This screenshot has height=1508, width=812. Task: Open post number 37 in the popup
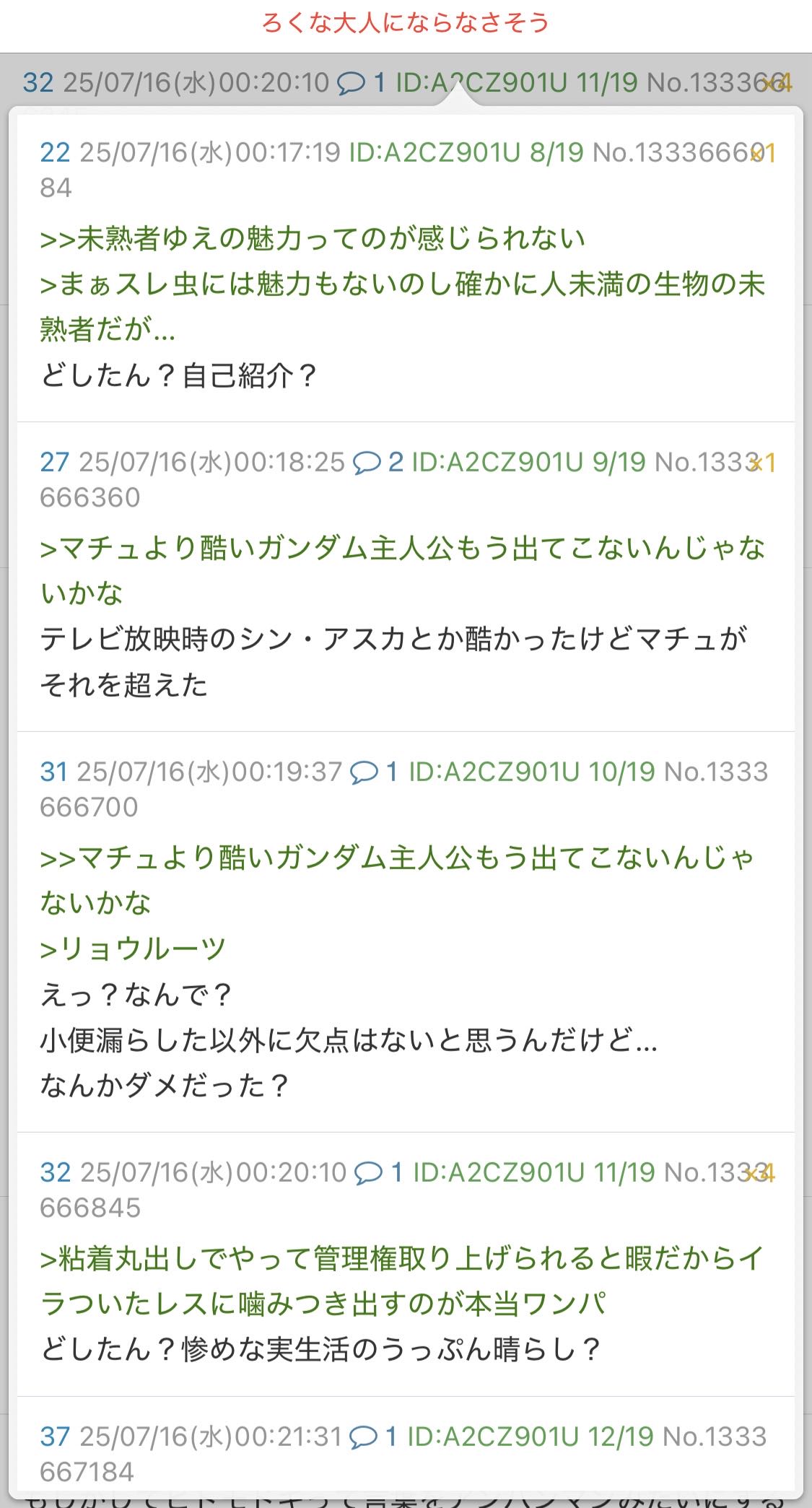(55, 1437)
